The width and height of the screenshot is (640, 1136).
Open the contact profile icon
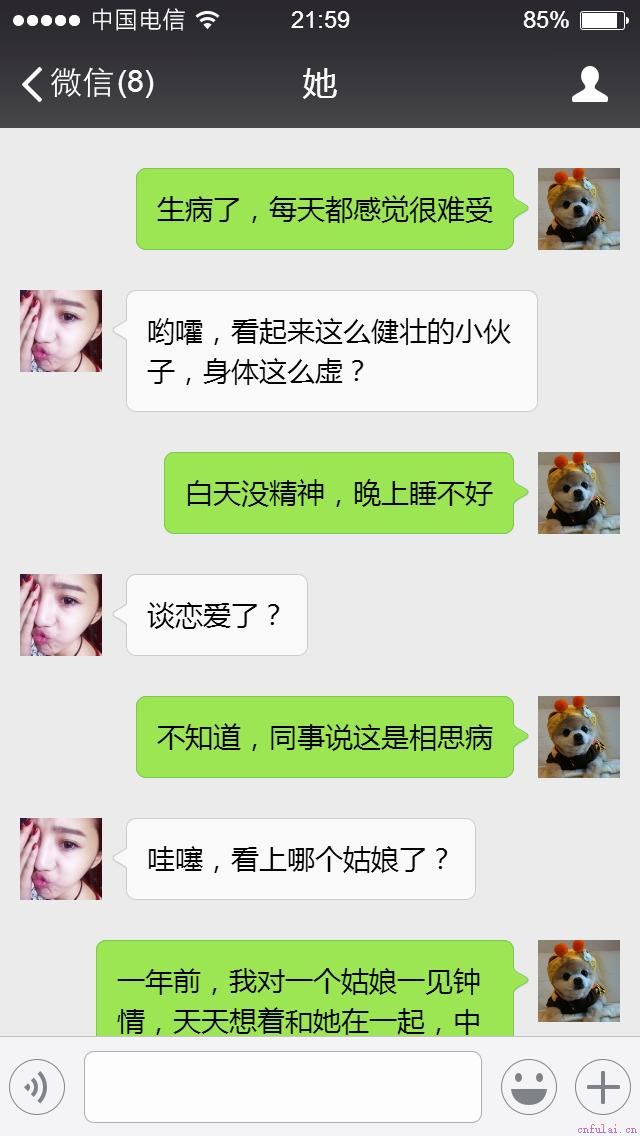(590, 84)
